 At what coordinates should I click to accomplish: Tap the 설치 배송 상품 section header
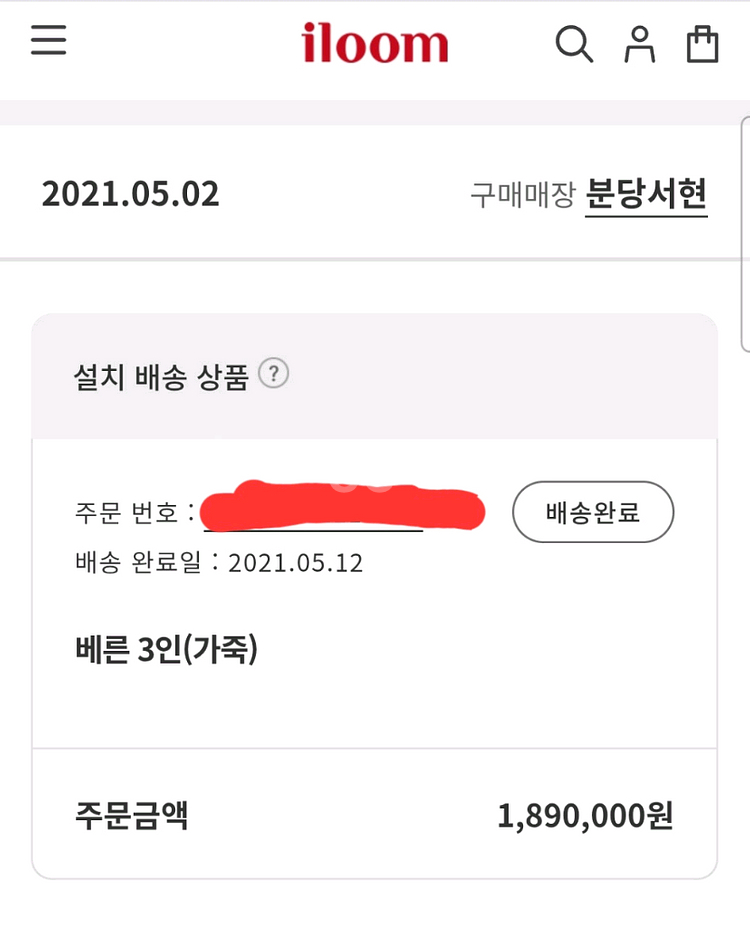(x=155, y=373)
